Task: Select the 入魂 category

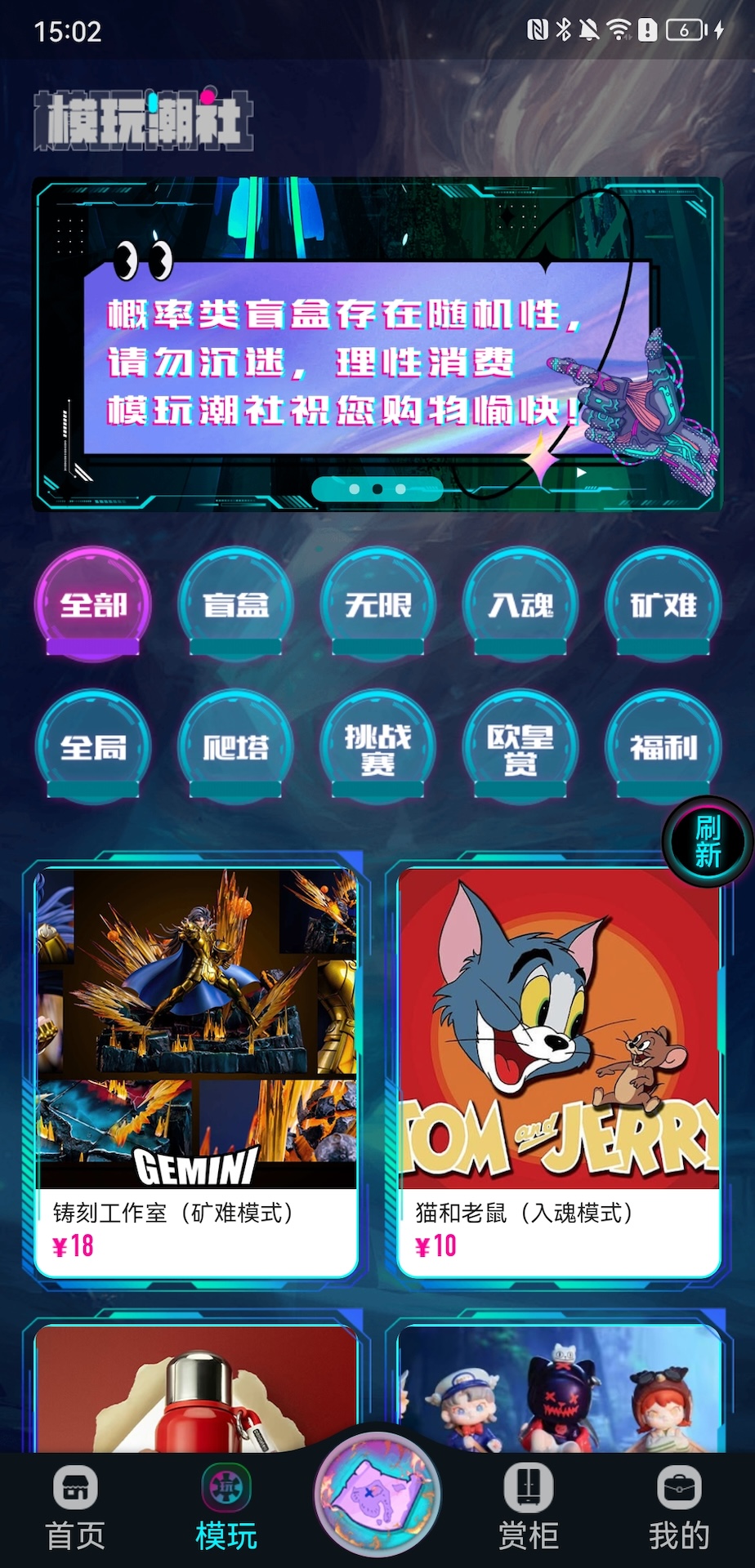Action: click(520, 604)
